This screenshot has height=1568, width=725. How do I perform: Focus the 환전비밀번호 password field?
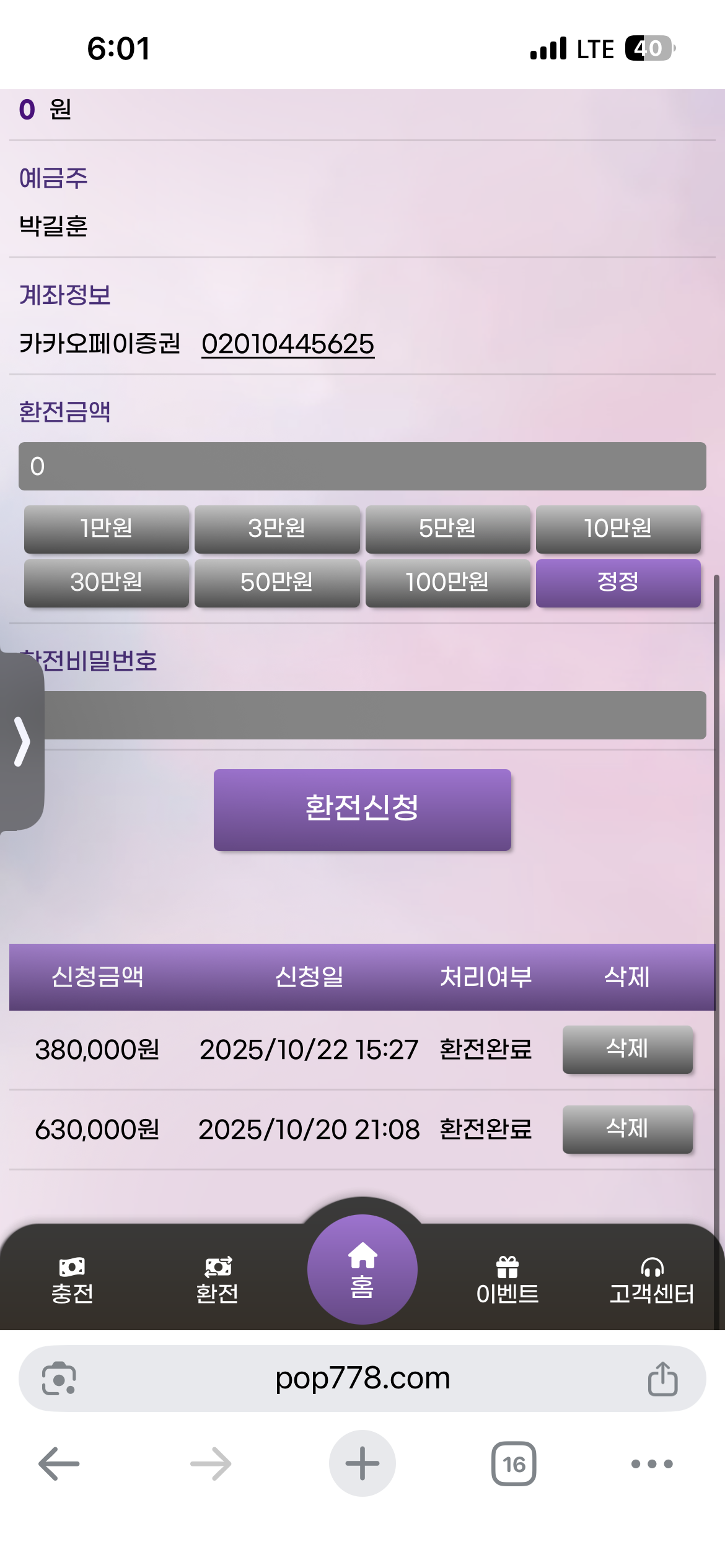(372, 715)
